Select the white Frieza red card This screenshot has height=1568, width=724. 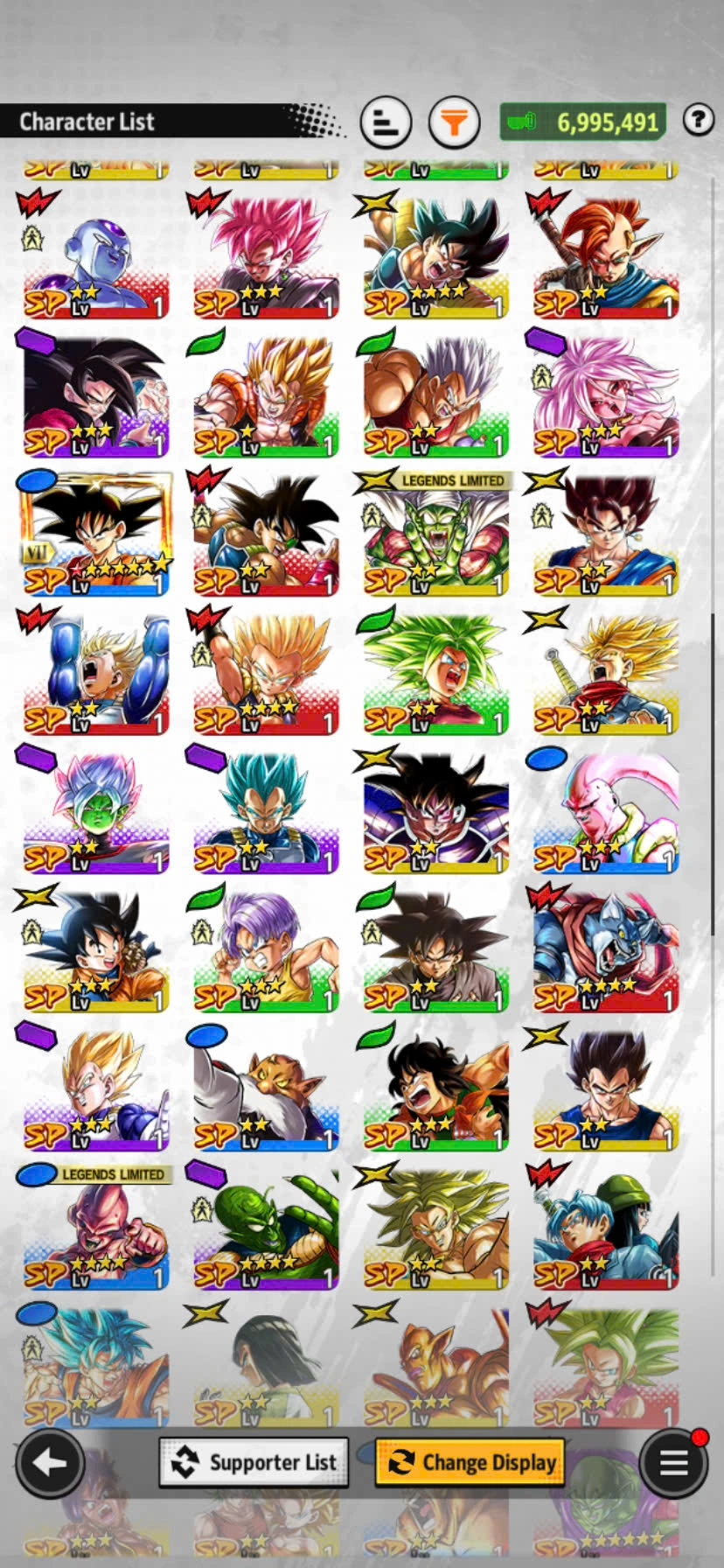96,258
